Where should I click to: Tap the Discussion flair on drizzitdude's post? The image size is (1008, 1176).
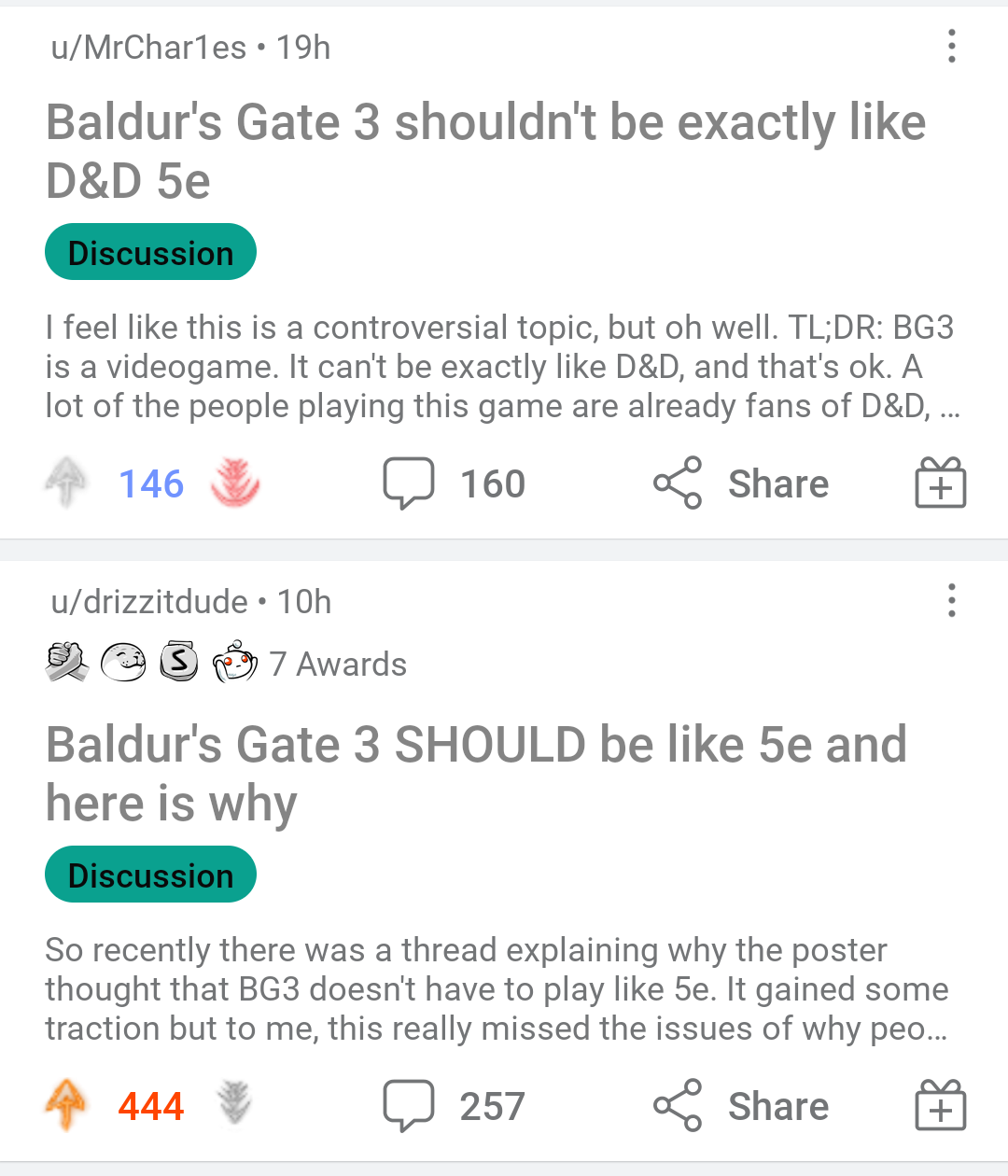150,875
